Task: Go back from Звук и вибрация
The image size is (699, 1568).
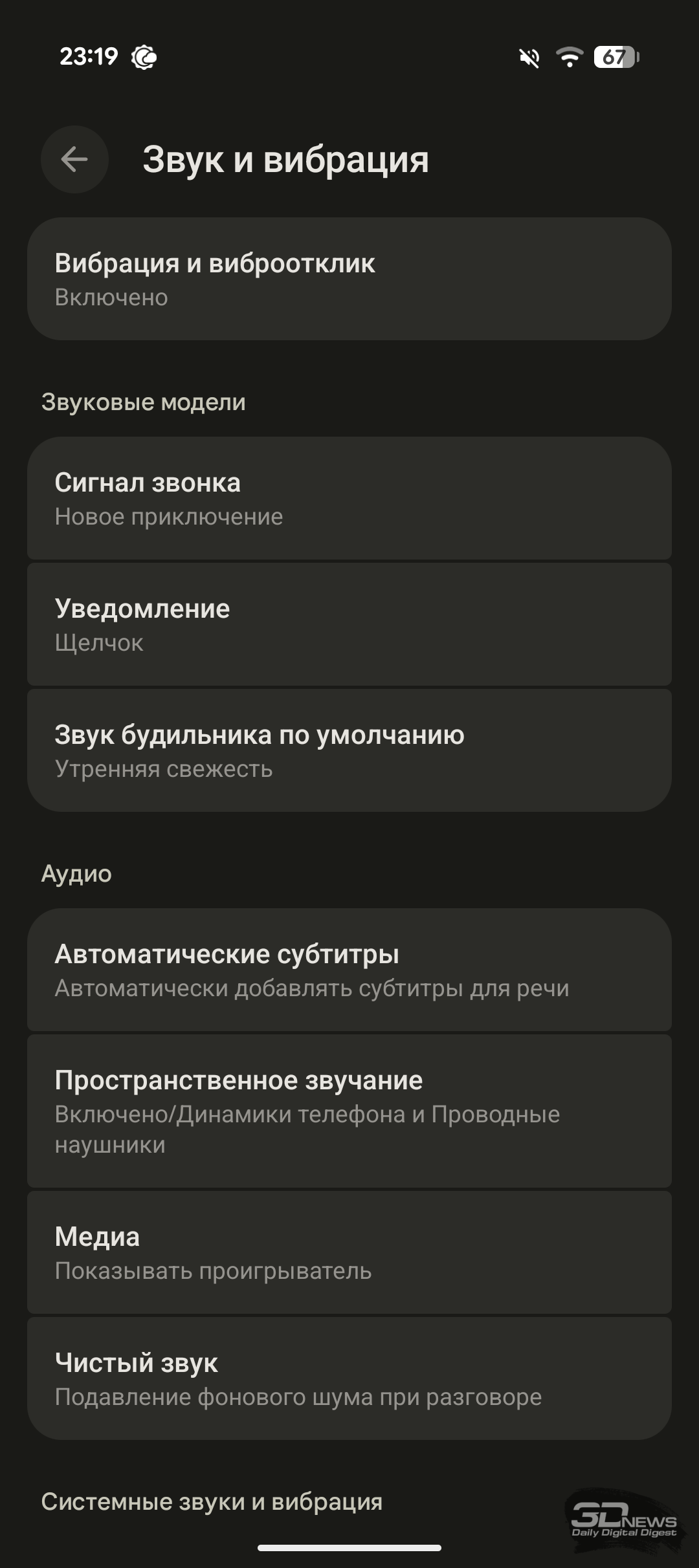Action: [74, 159]
